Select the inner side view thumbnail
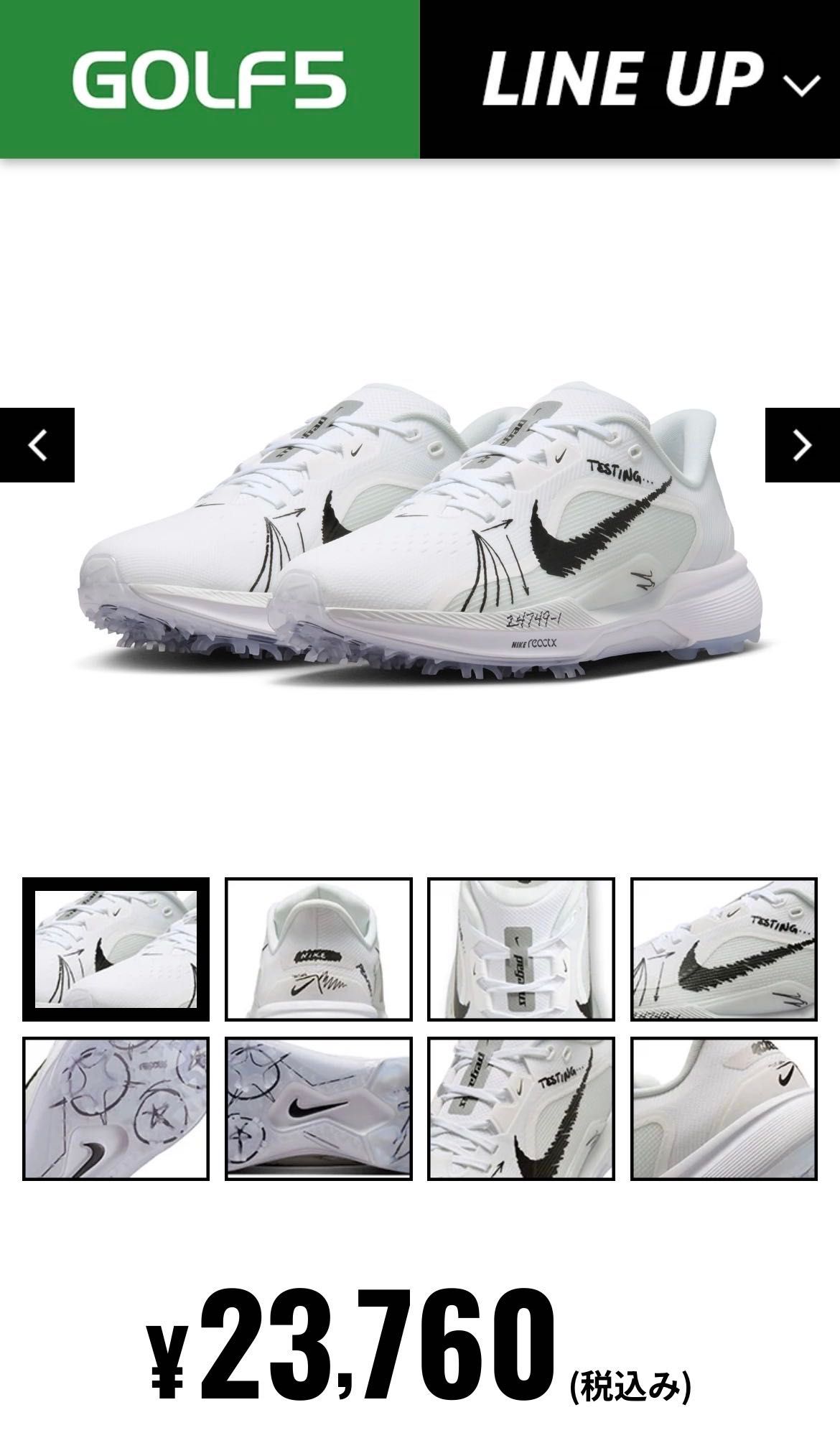 pos(724,1108)
